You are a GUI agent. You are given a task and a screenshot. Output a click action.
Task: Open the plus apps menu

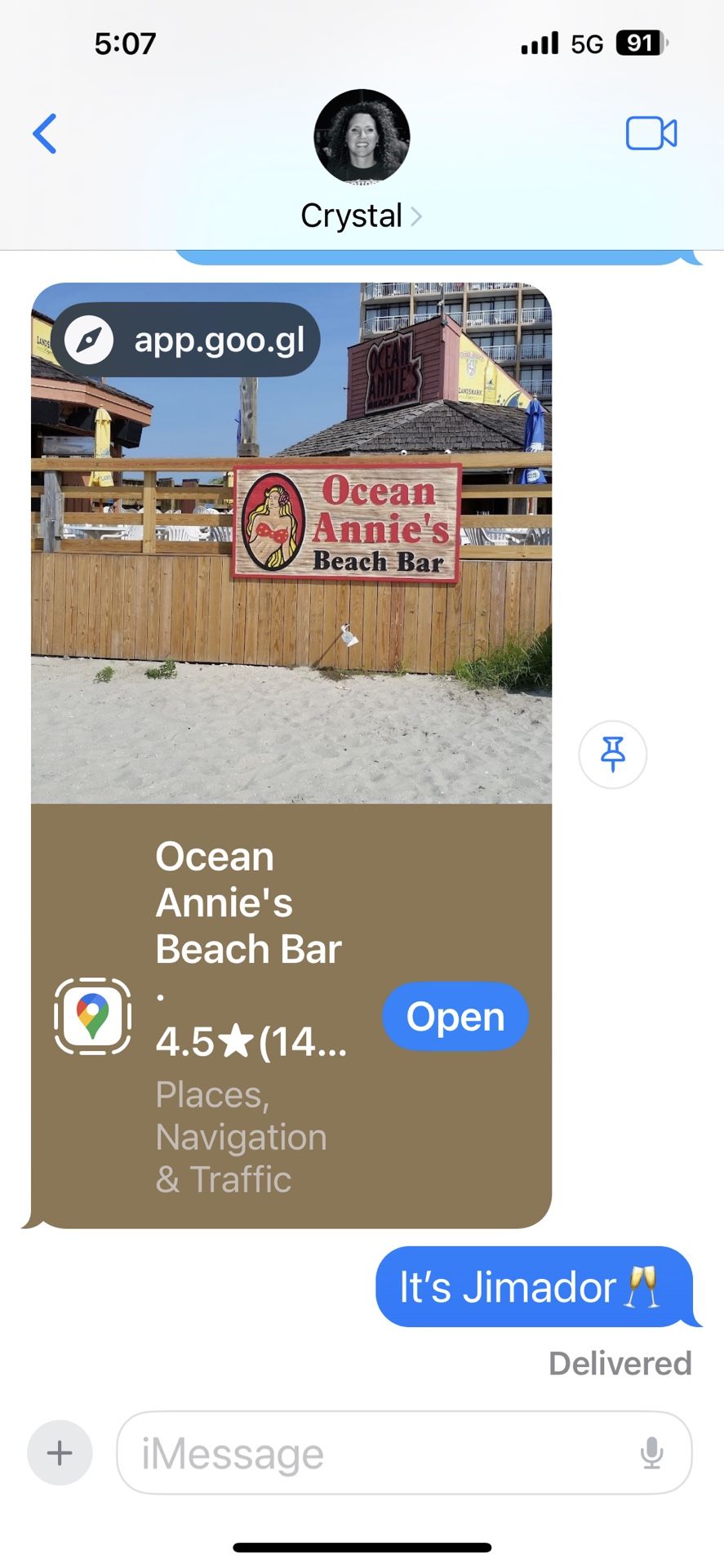[60, 1453]
